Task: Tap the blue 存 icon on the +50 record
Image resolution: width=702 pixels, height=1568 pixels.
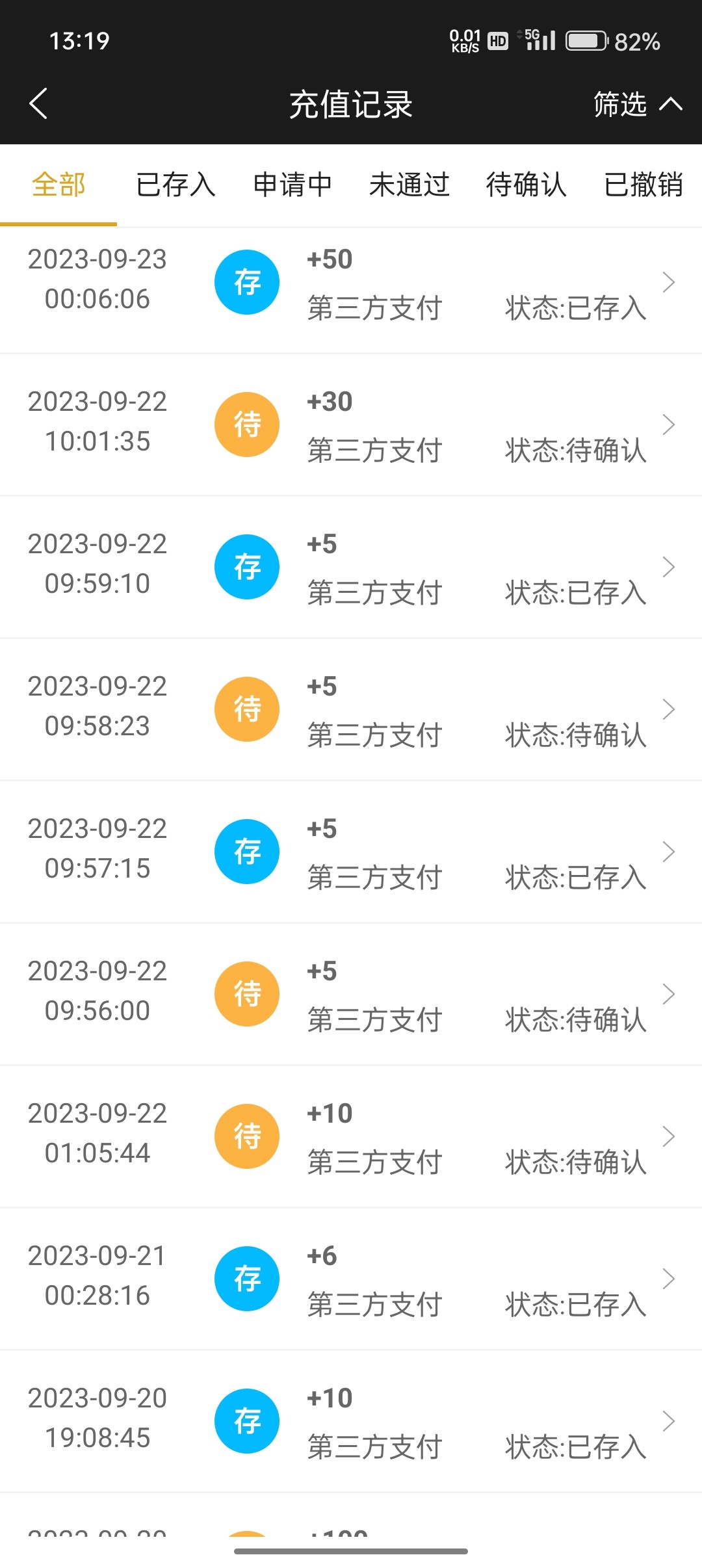Action: 247,282
